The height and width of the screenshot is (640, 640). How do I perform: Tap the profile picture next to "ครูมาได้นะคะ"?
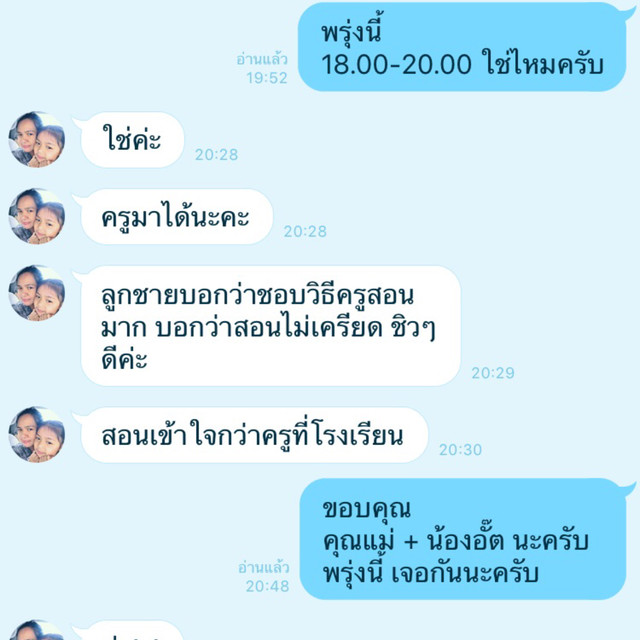click(37, 217)
